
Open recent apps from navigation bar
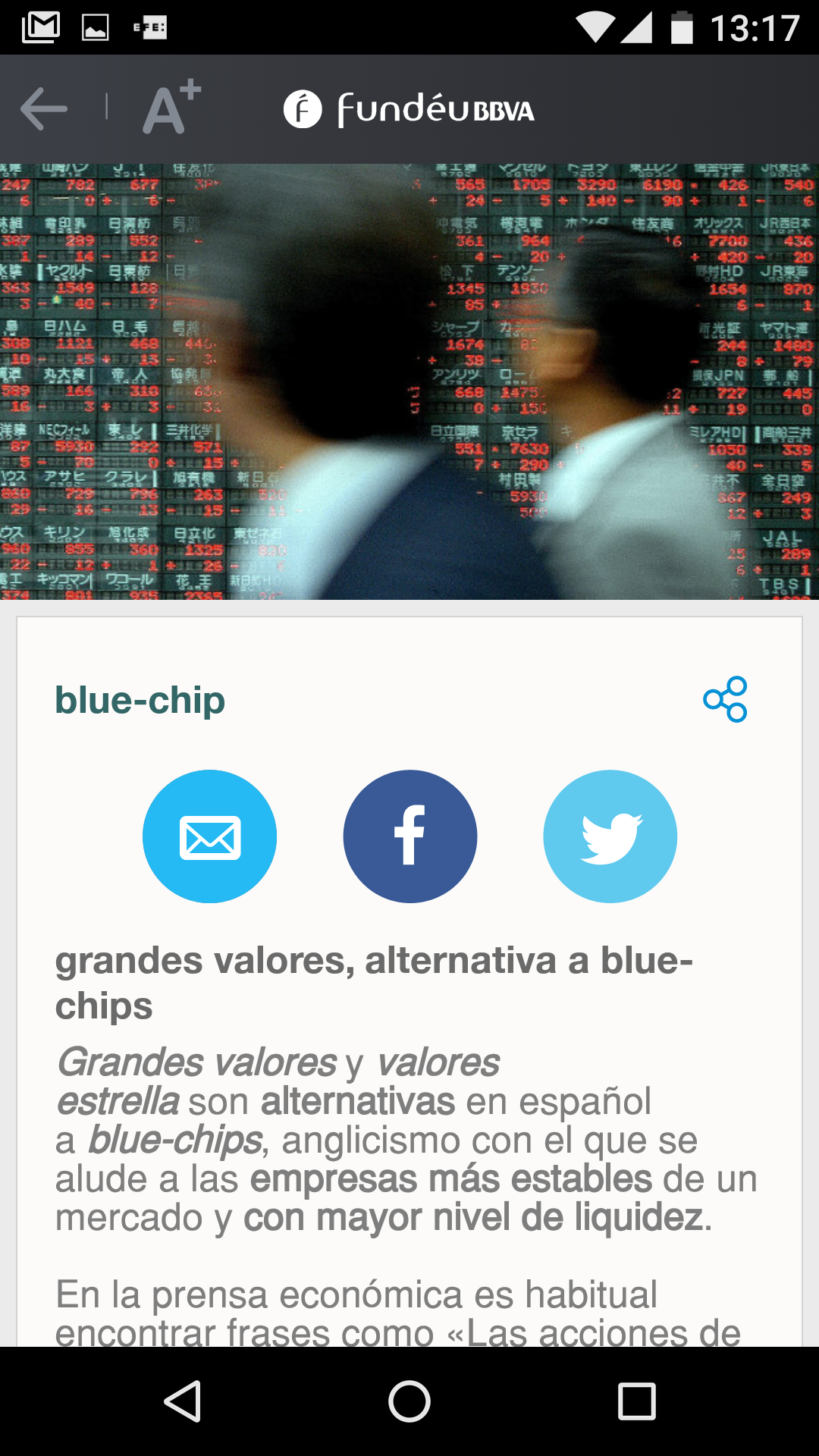636,1401
